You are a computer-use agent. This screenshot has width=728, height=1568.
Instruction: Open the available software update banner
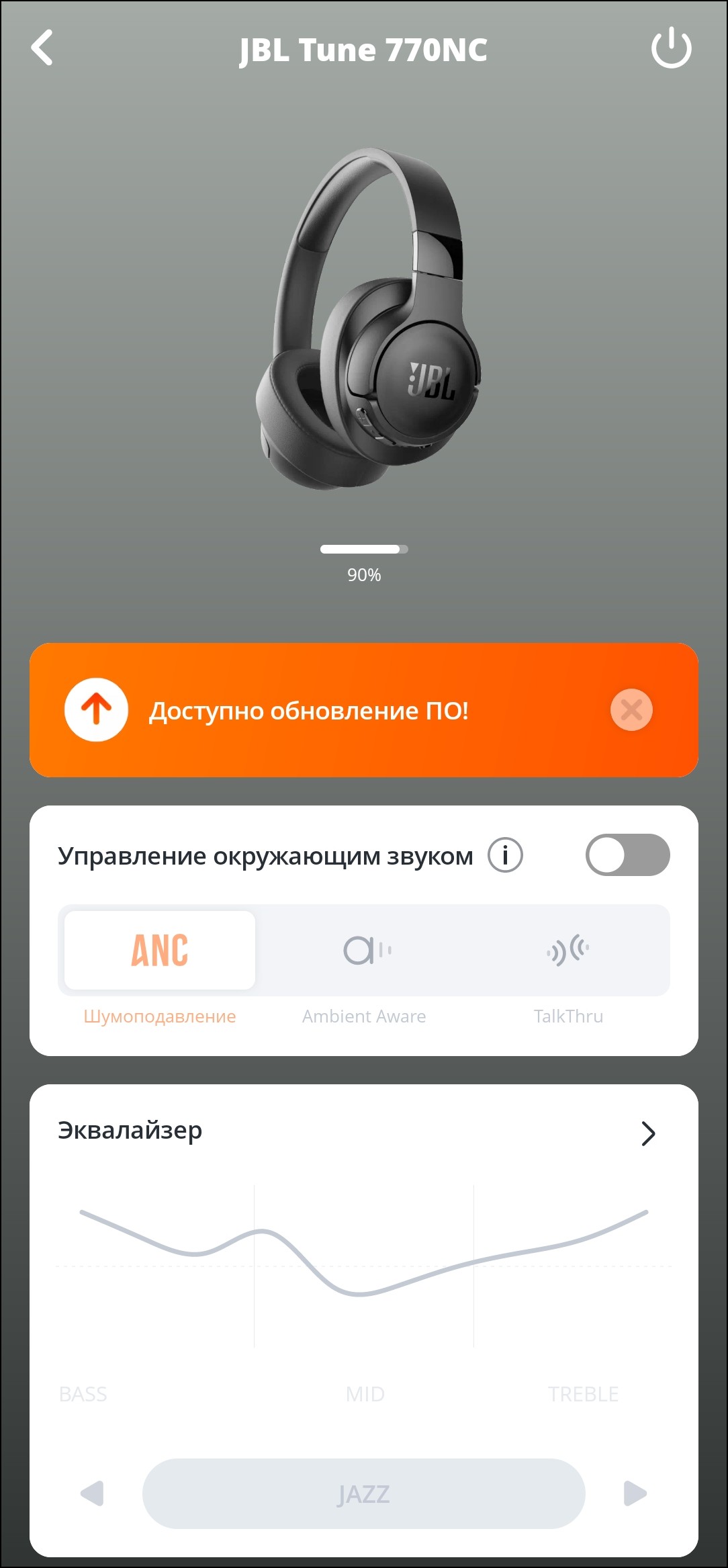[x=309, y=710]
